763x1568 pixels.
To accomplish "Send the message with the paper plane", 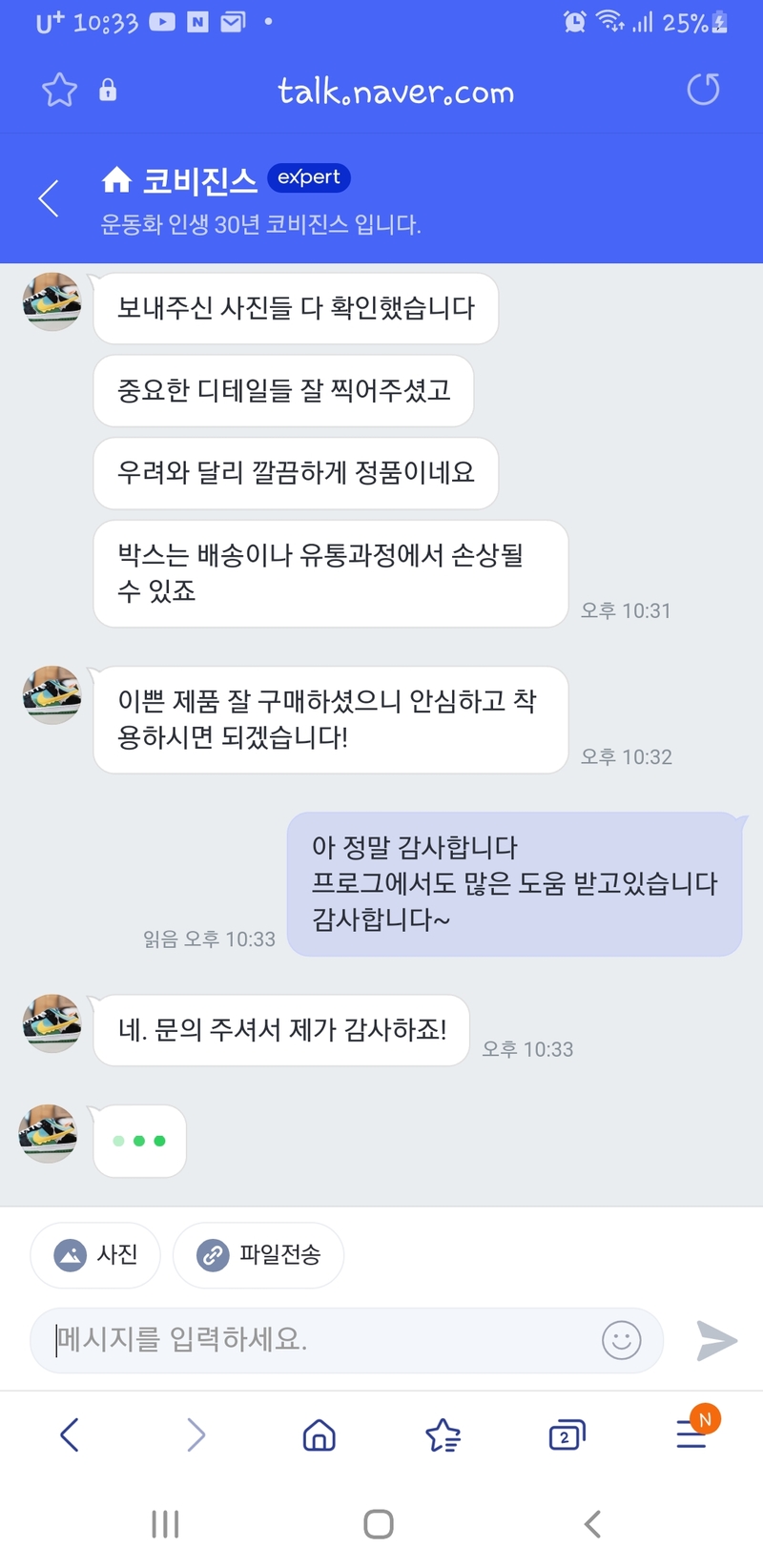I will (x=716, y=1340).
